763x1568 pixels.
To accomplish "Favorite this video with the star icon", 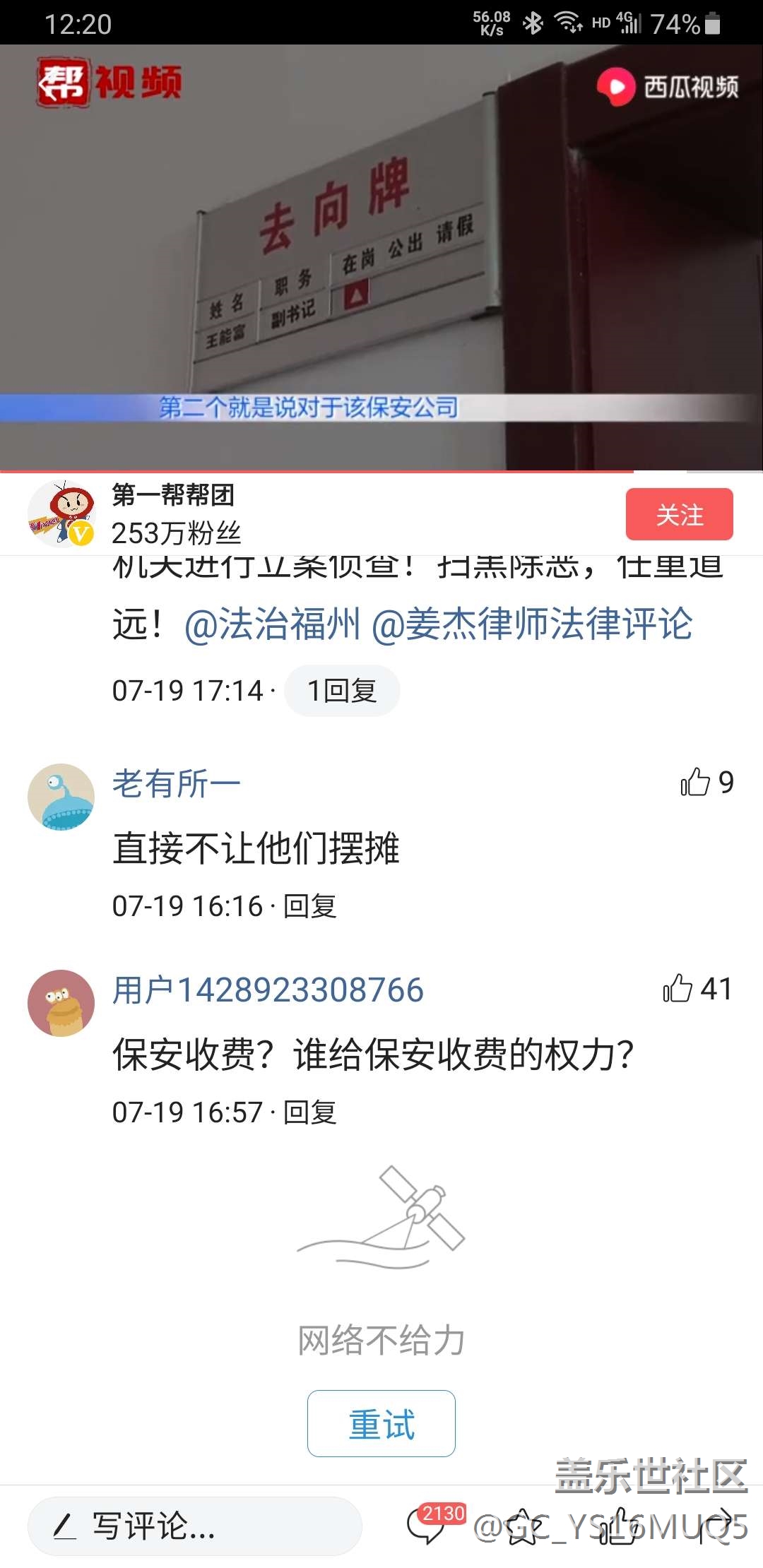I will pyautogui.click(x=523, y=1526).
